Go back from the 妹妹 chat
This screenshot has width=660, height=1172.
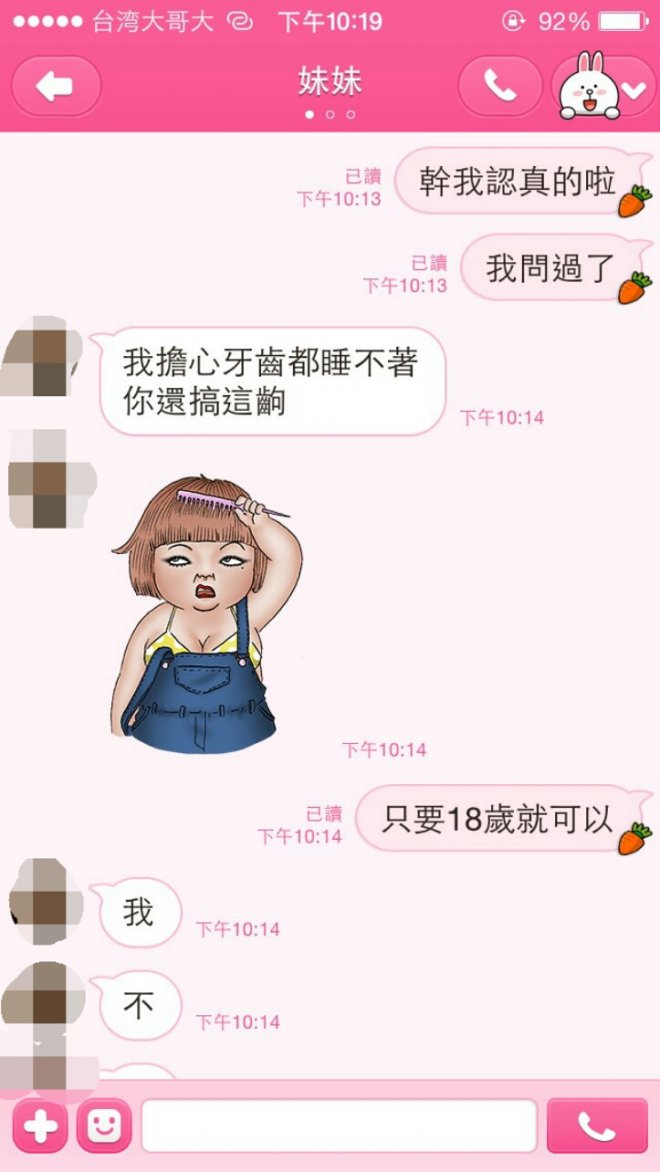pos(55,86)
